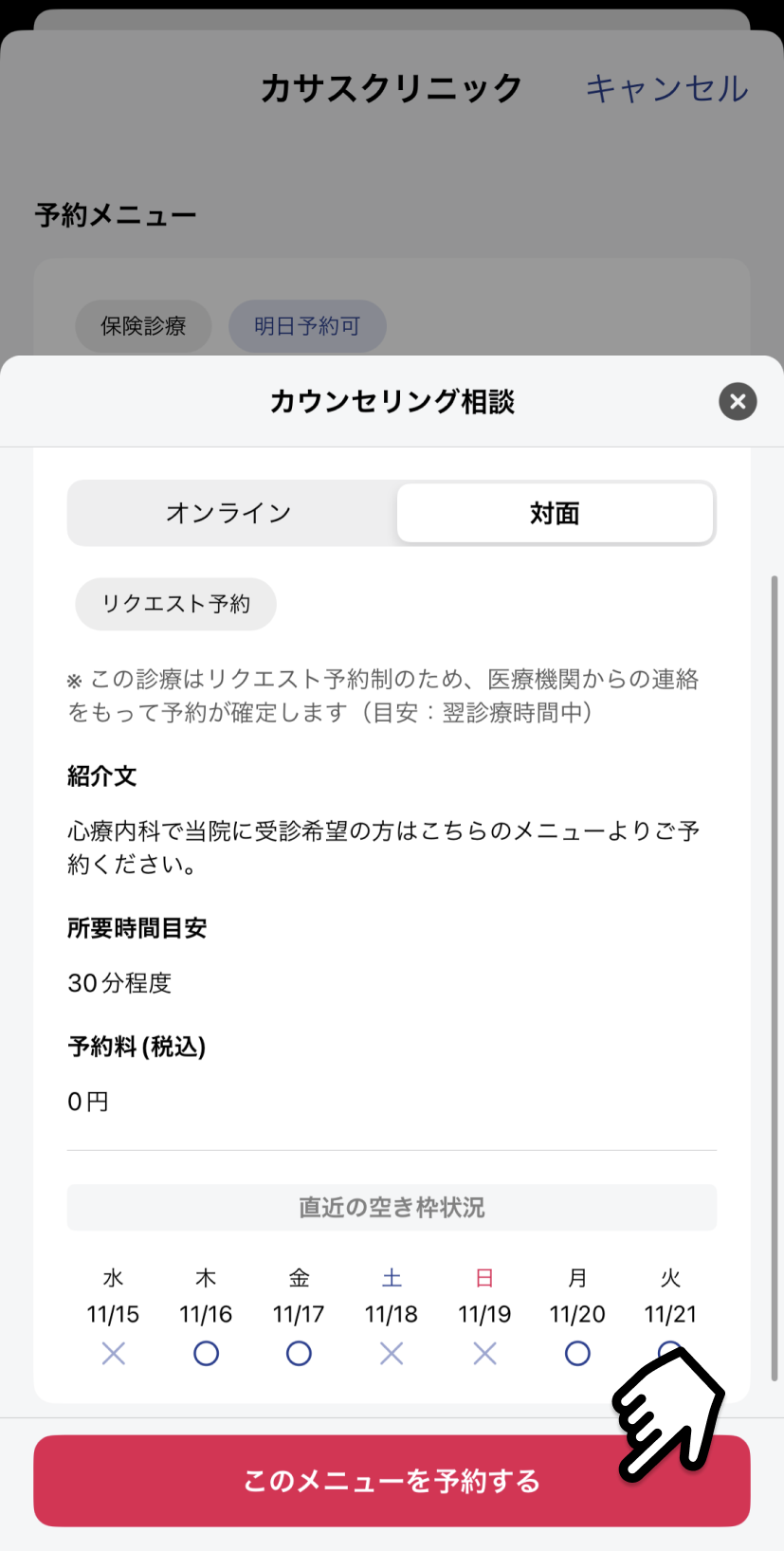Tap このメニューを予約する button

pos(392,1480)
